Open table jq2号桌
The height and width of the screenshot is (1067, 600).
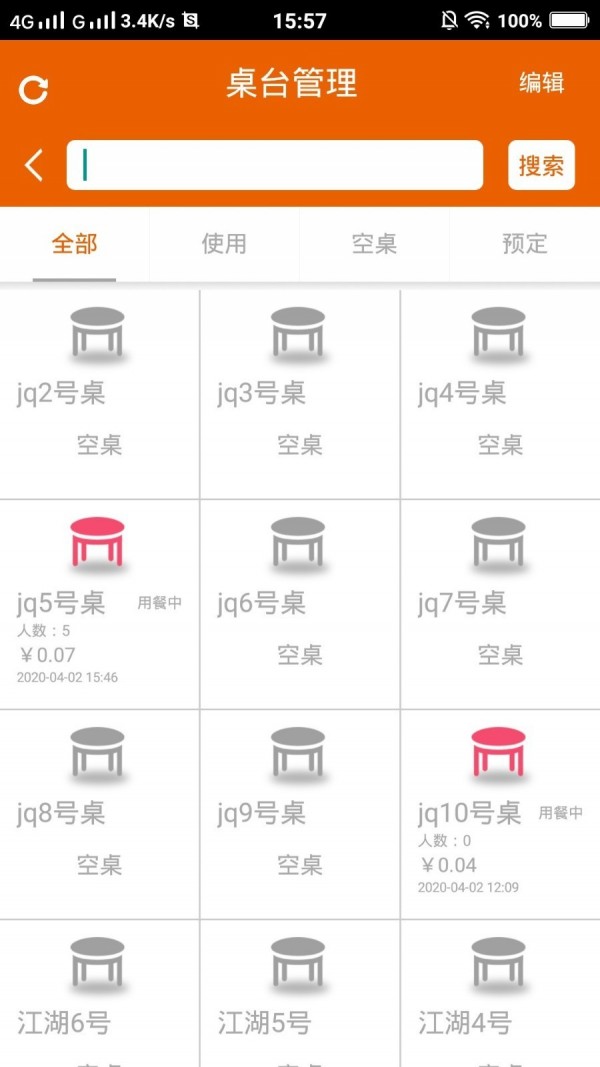point(99,394)
